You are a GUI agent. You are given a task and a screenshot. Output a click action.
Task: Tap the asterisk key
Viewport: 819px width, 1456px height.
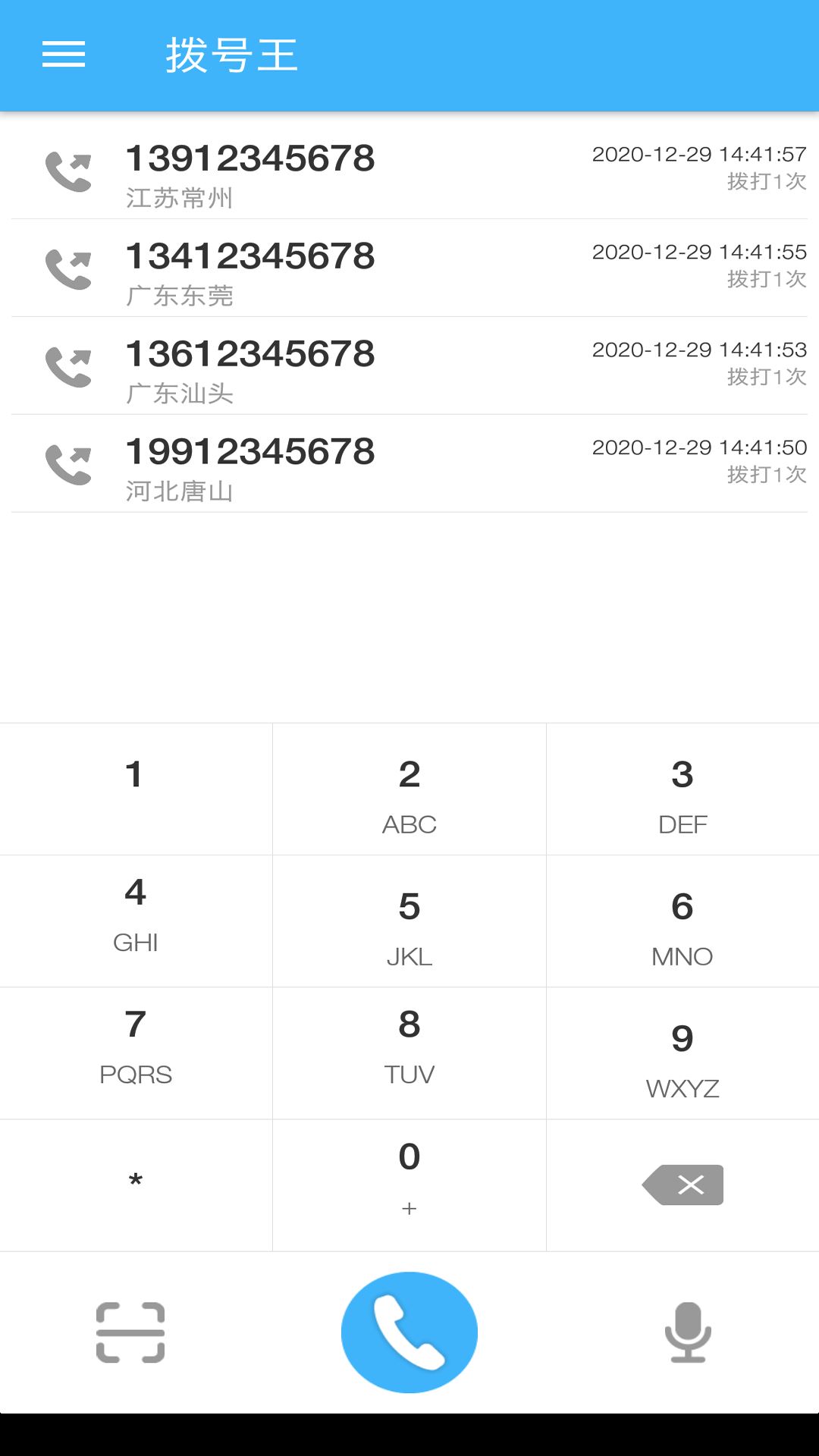click(x=136, y=1185)
